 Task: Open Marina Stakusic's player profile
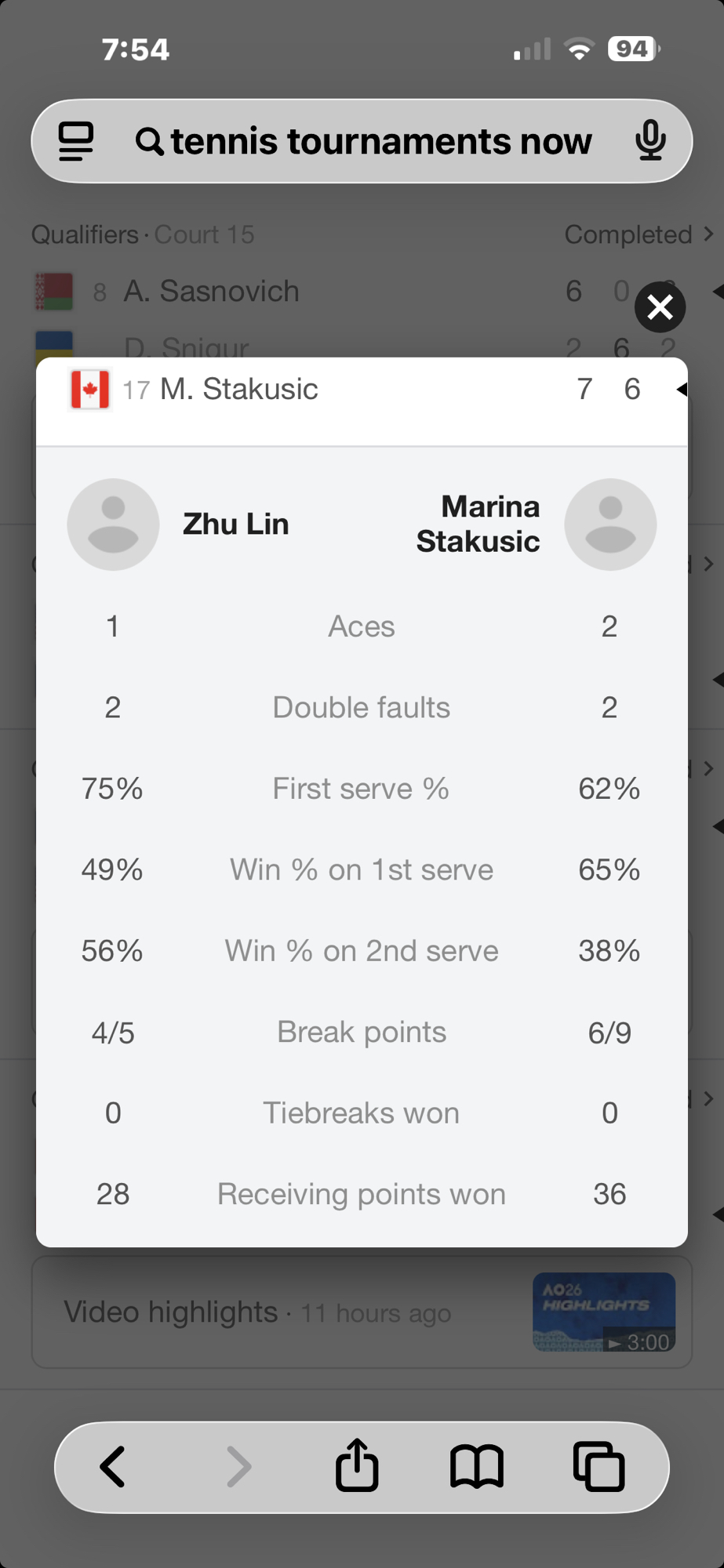click(609, 524)
